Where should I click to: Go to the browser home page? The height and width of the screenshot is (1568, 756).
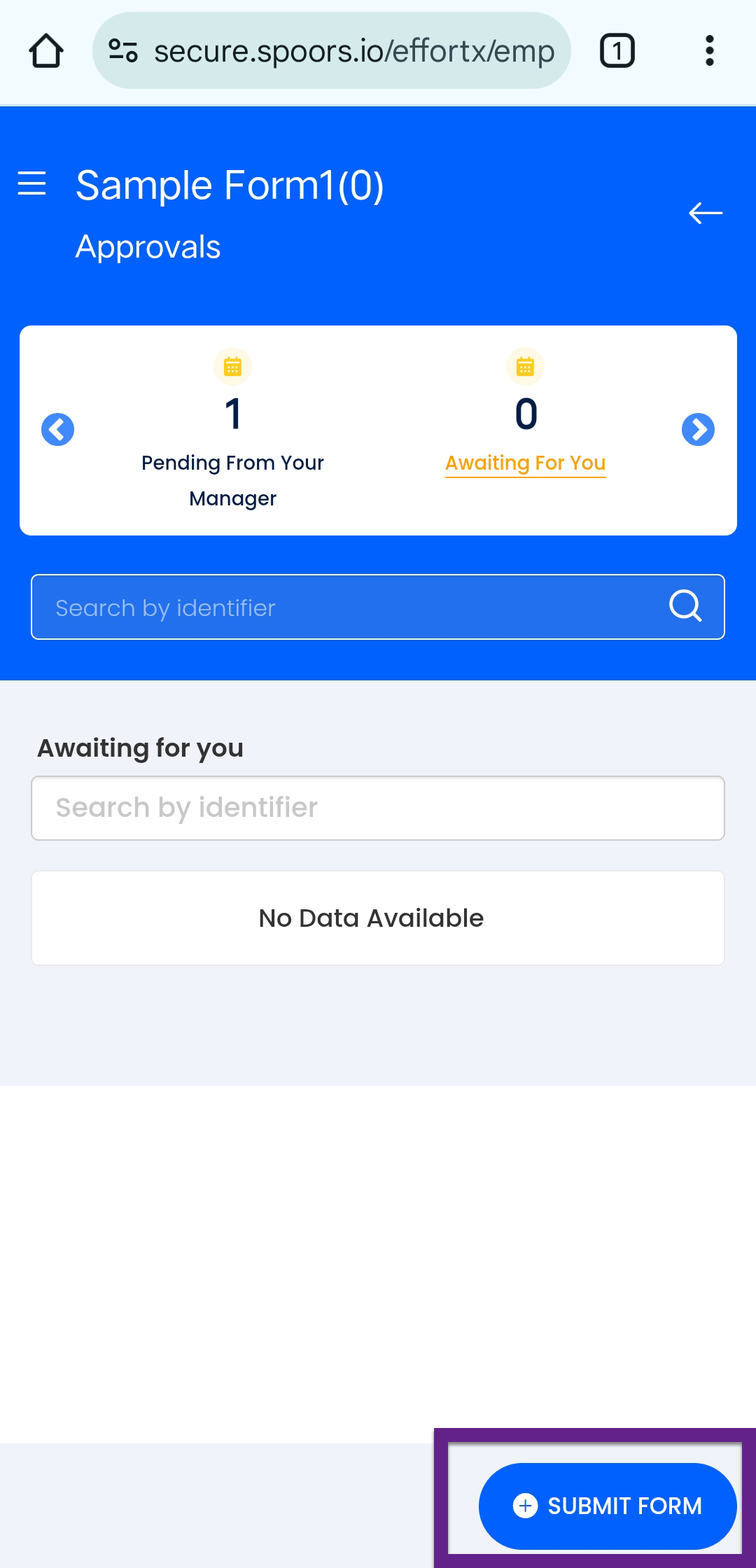(x=46, y=51)
